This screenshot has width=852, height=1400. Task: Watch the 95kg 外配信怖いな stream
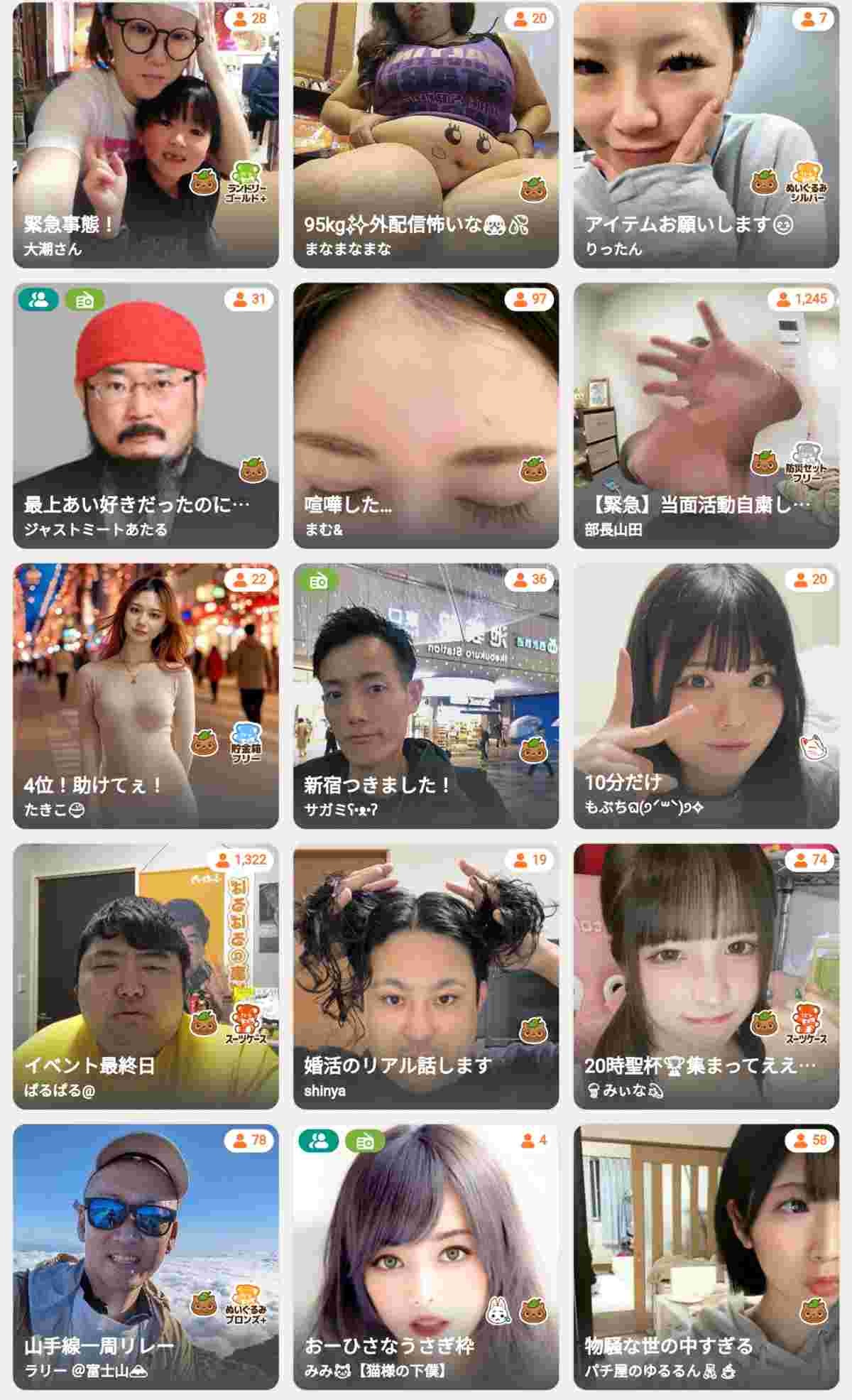[x=426, y=135]
